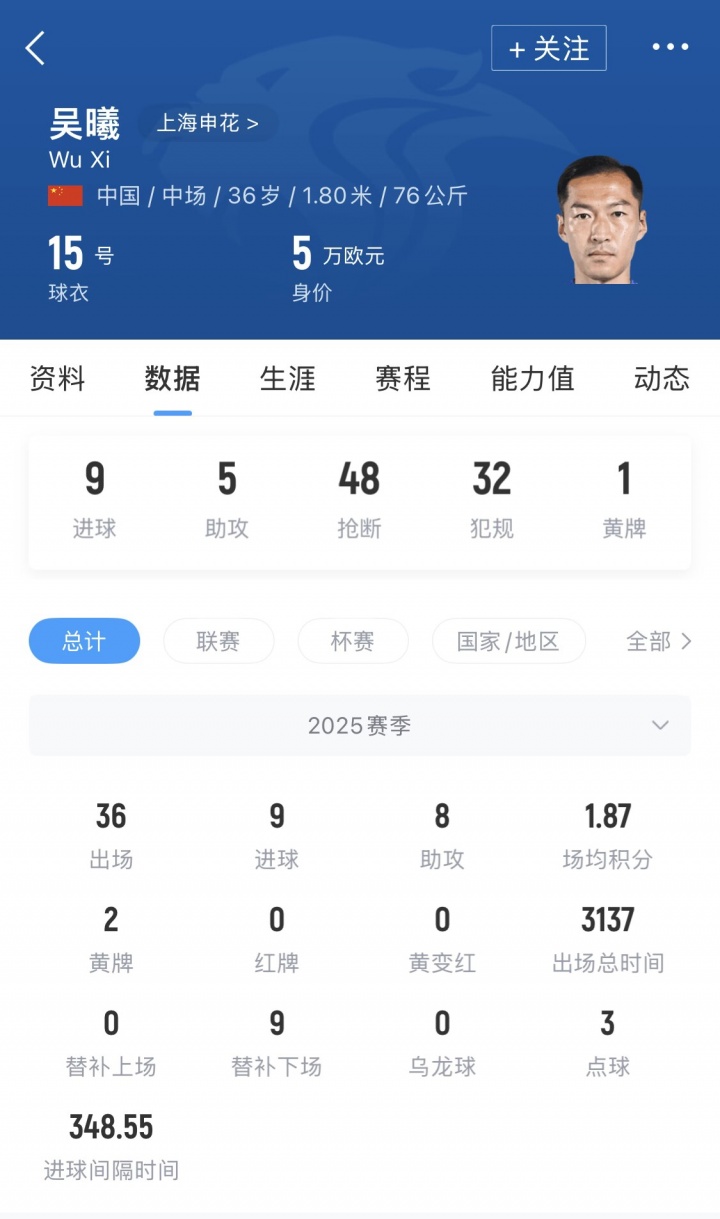
Task: Select the 数据 tab
Action: coord(172,379)
